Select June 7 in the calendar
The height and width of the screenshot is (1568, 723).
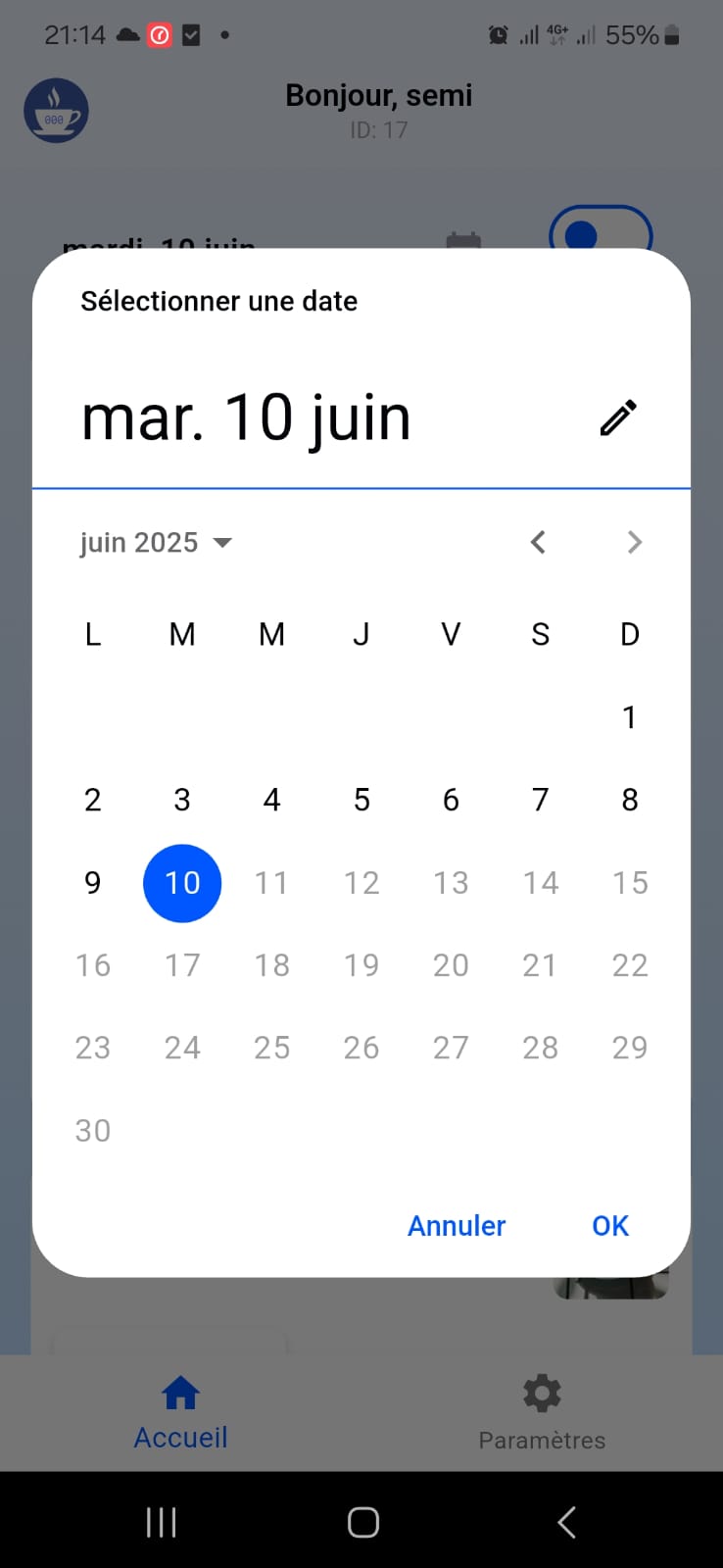coord(540,800)
